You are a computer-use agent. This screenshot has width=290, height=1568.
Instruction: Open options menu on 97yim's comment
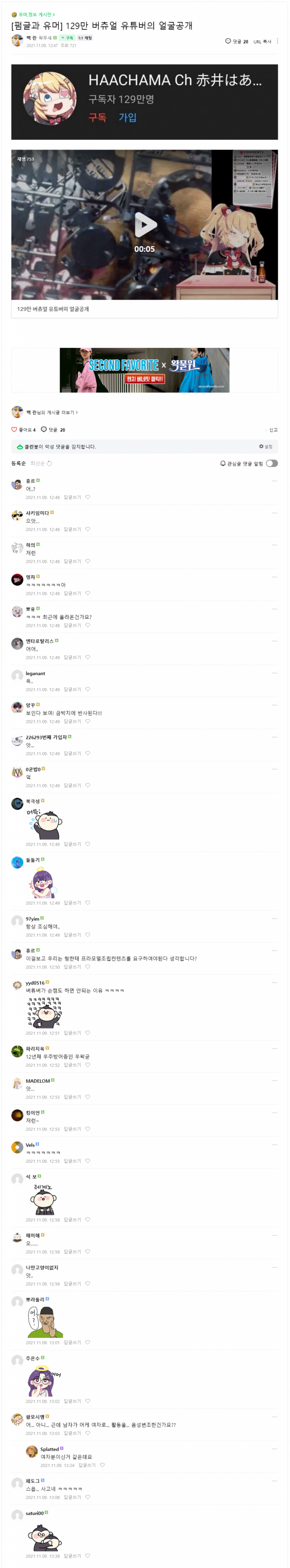pos(274,919)
